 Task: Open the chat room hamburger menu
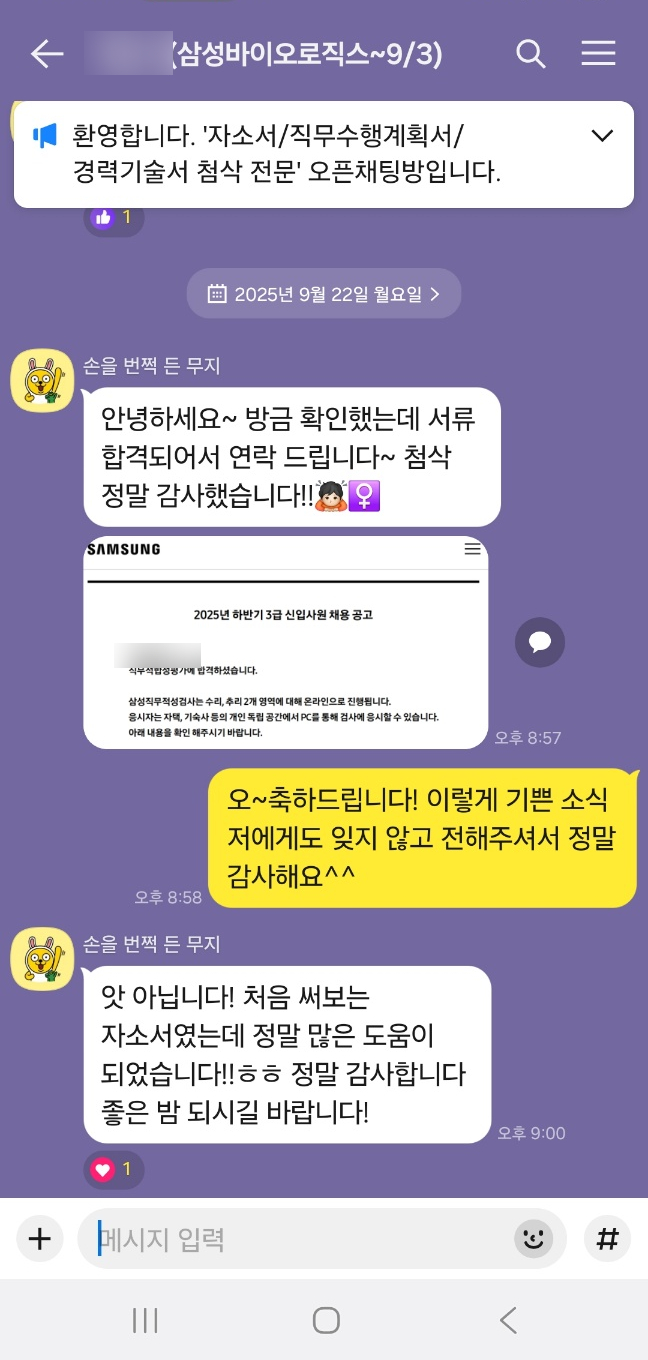tap(598, 54)
